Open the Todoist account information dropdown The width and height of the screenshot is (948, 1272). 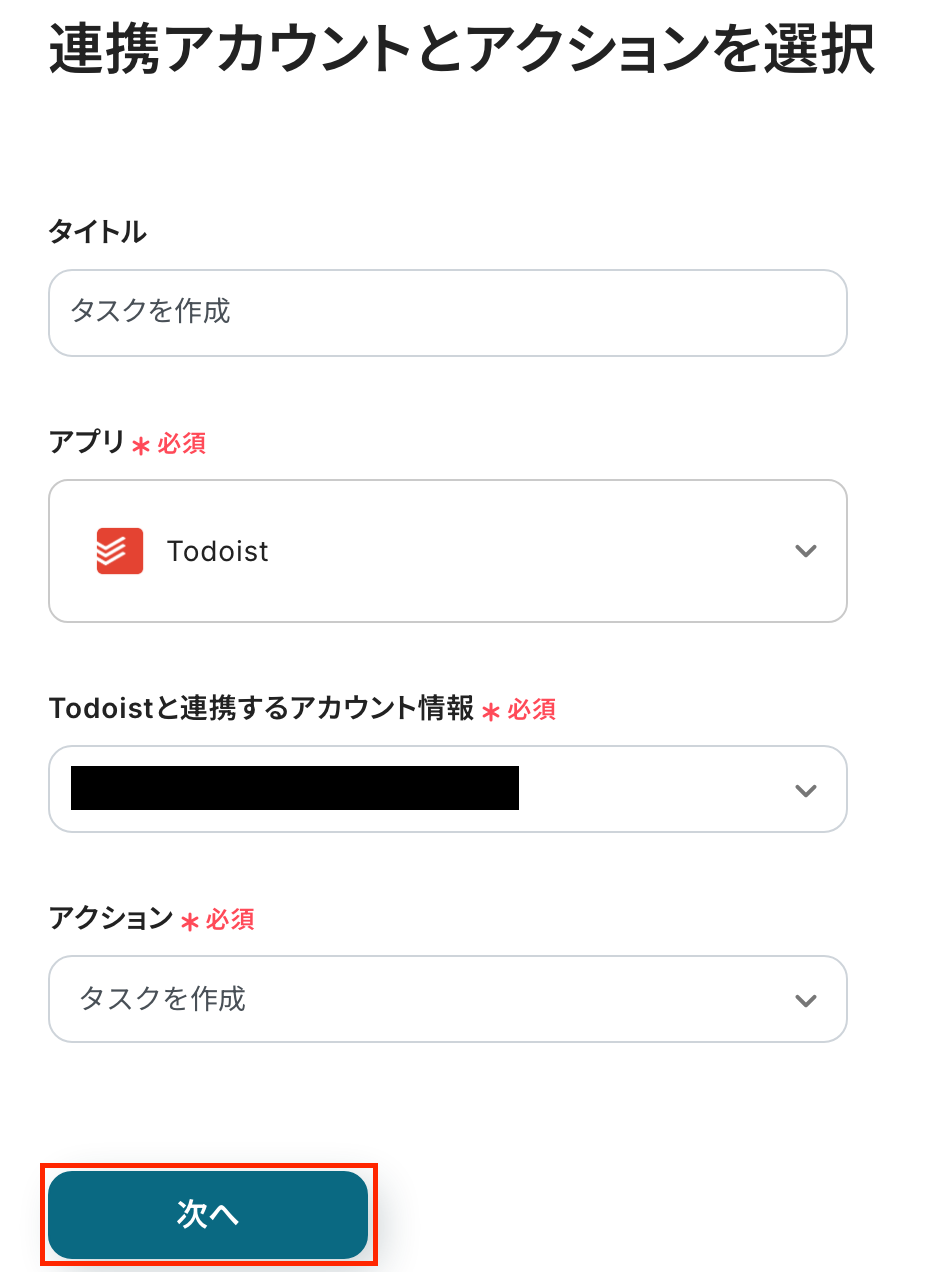tap(447, 789)
